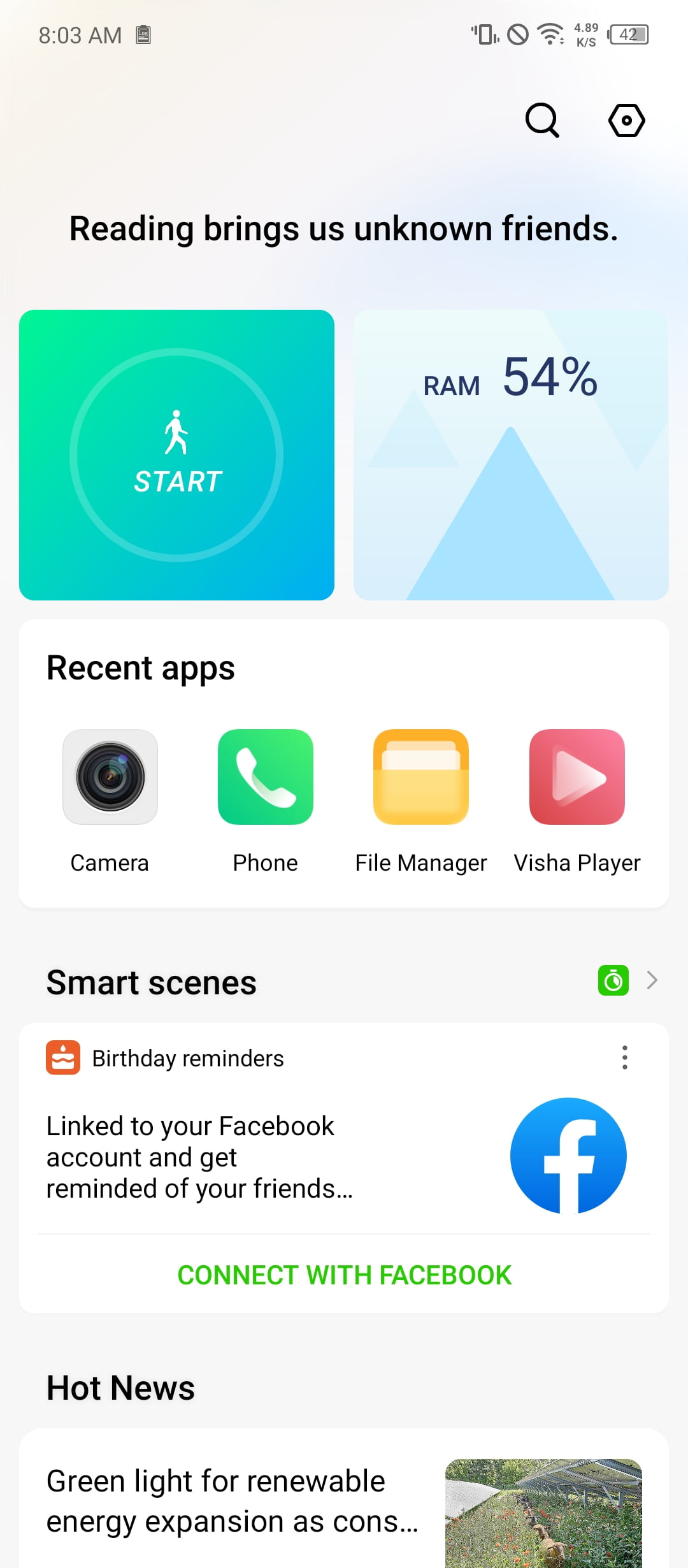
Task: Open the green timer icon in Smart scenes
Action: tap(613, 980)
